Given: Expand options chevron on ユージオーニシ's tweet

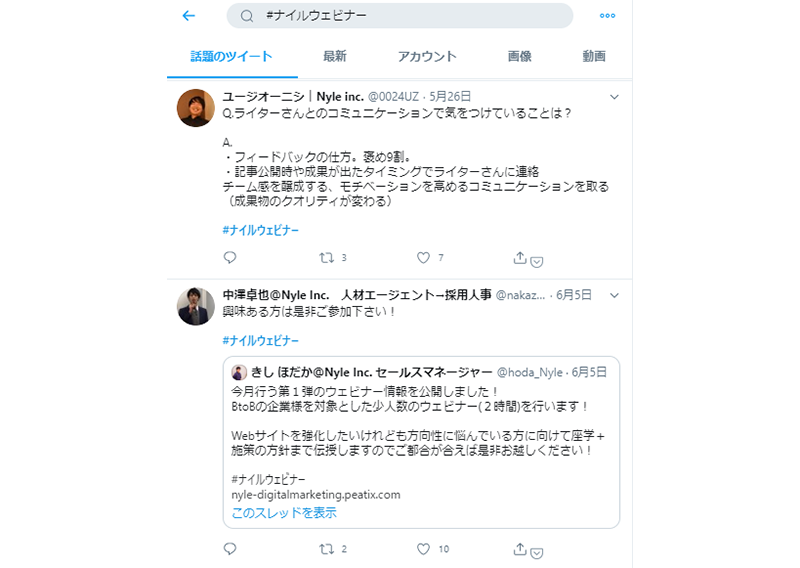Looking at the screenshot, I should pyautogui.click(x=615, y=97).
